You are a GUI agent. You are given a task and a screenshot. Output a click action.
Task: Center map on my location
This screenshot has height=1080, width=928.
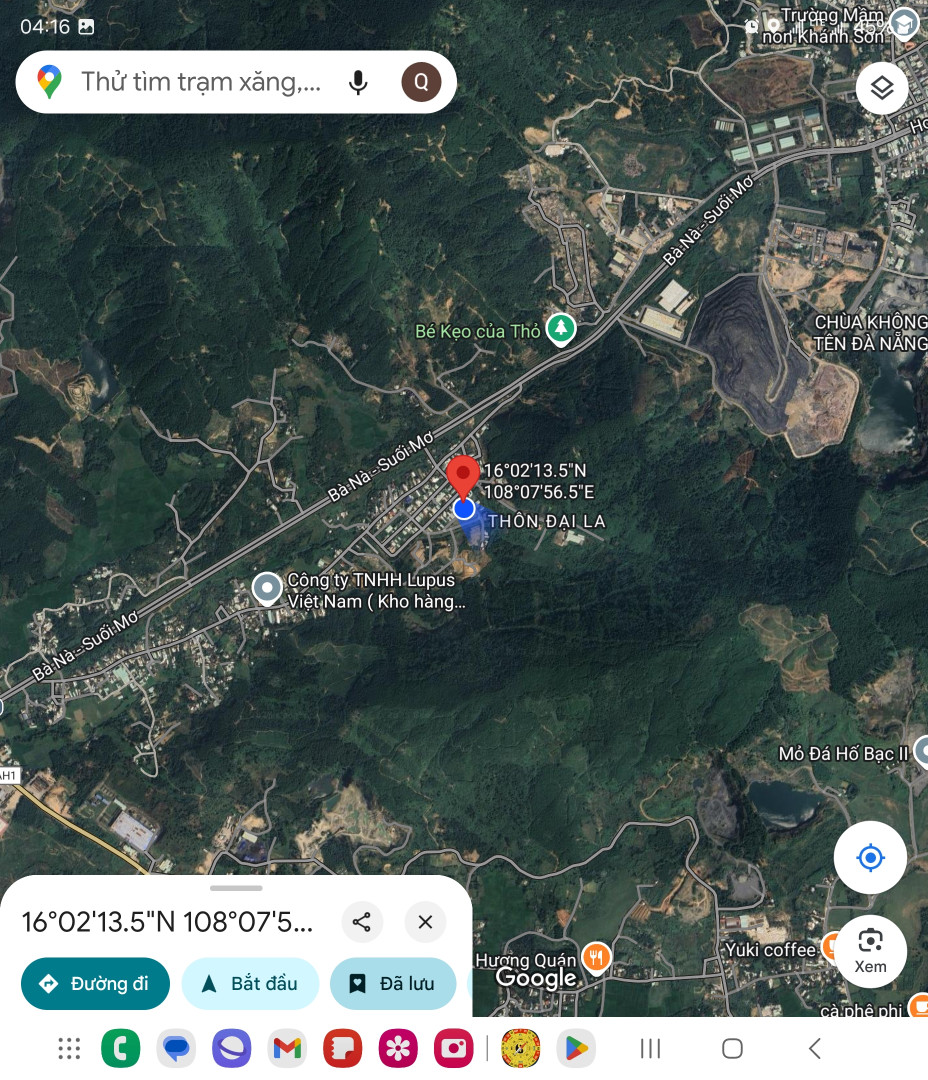pyautogui.click(x=870, y=857)
